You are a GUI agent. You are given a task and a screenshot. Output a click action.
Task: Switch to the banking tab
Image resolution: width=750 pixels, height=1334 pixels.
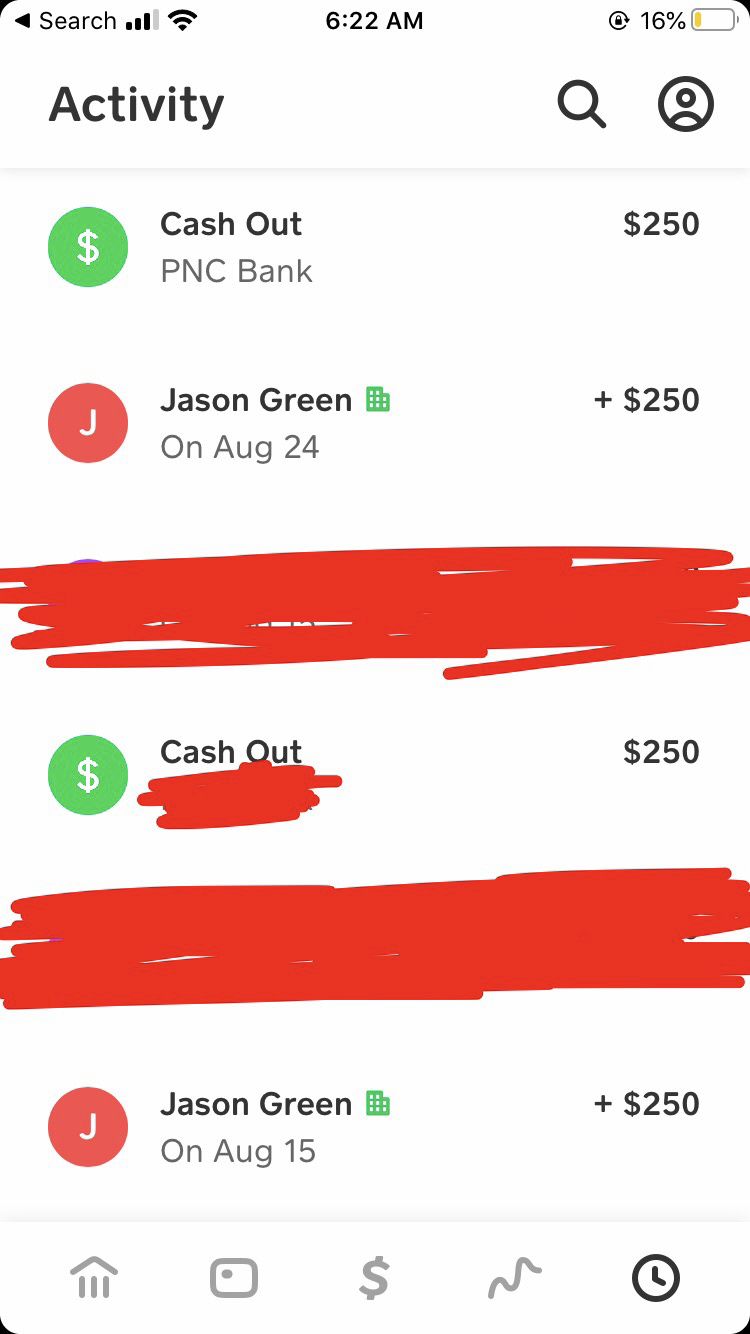click(x=93, y=1278)
